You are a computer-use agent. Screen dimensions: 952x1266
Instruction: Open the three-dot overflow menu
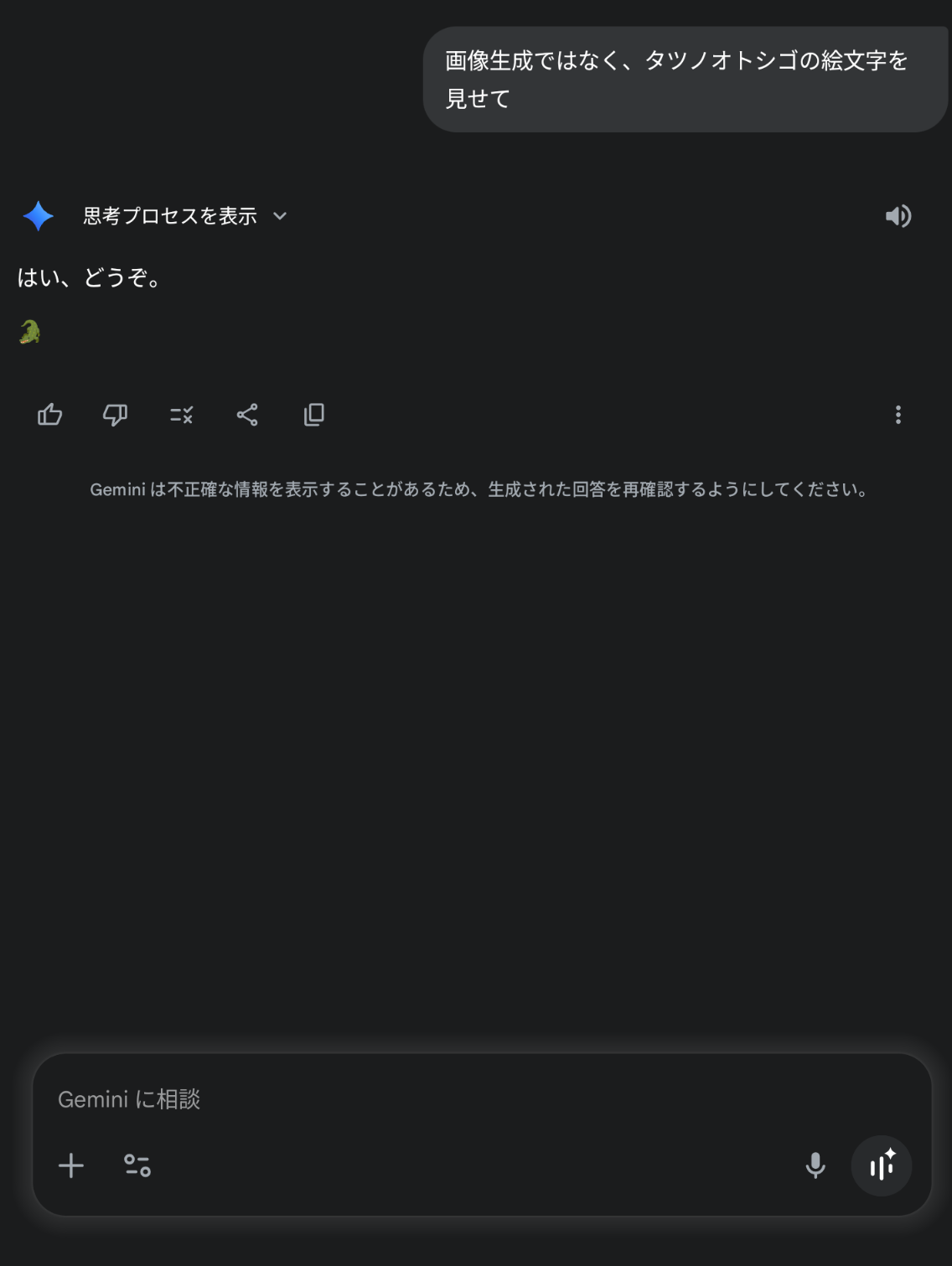click(x=898, y=415)
